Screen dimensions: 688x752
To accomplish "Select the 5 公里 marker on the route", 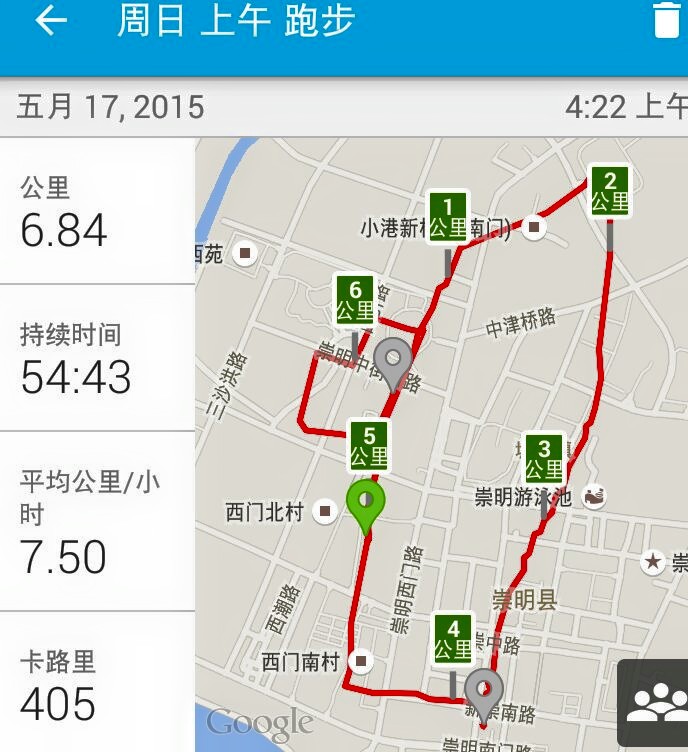I will [369, 446].
